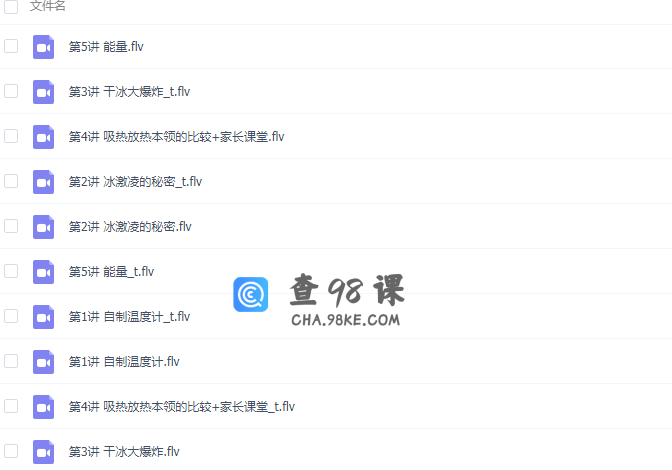Open 第4讲 吸热放热本领的比较+家长课堂.flv

[176, 136]
